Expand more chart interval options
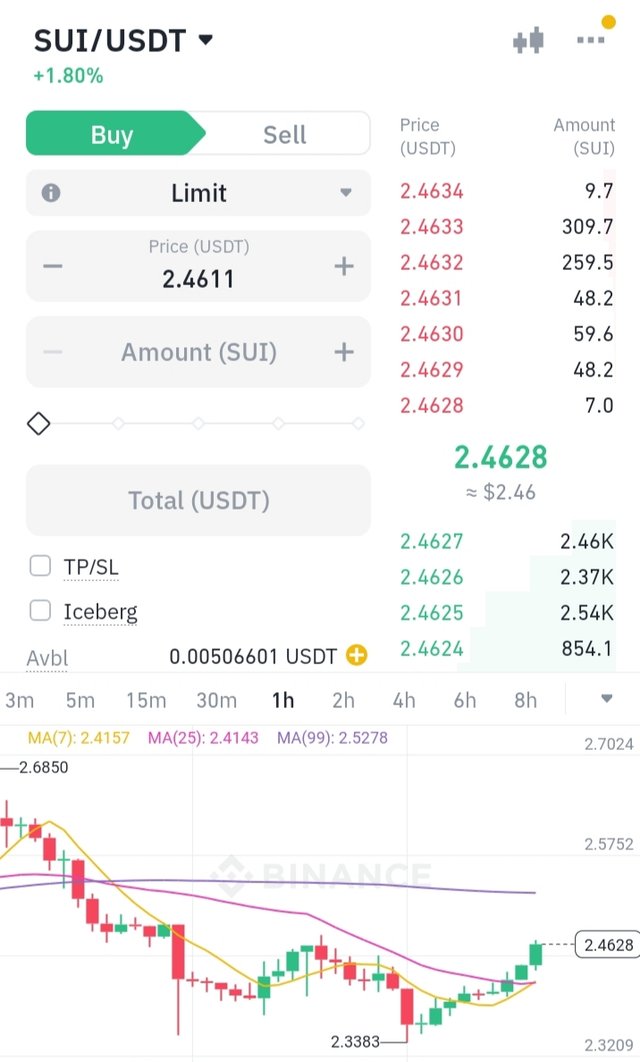Screen dimensions: 640x1062 (606, 698)
